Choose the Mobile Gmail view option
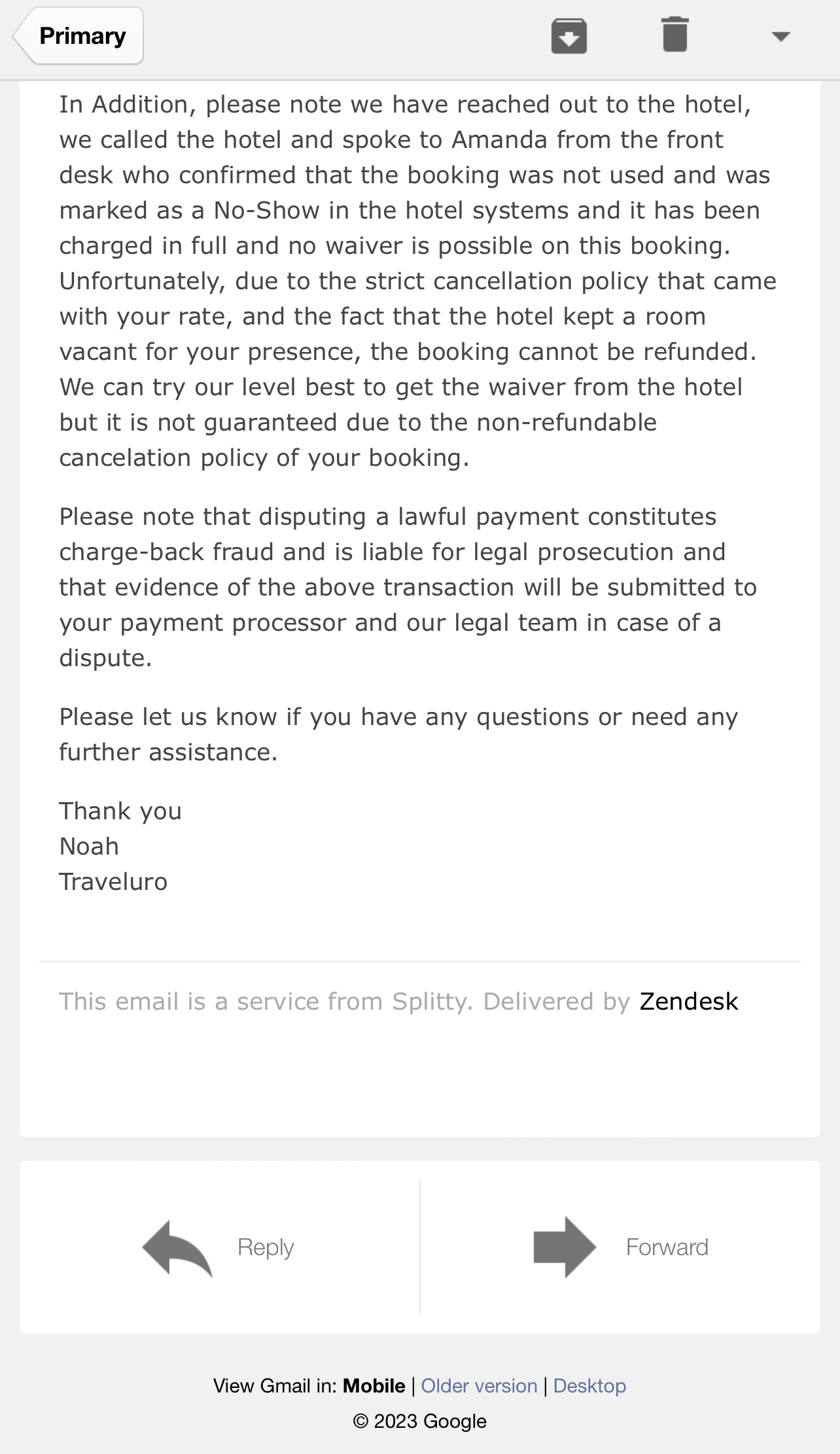 tap(373, 1385)
